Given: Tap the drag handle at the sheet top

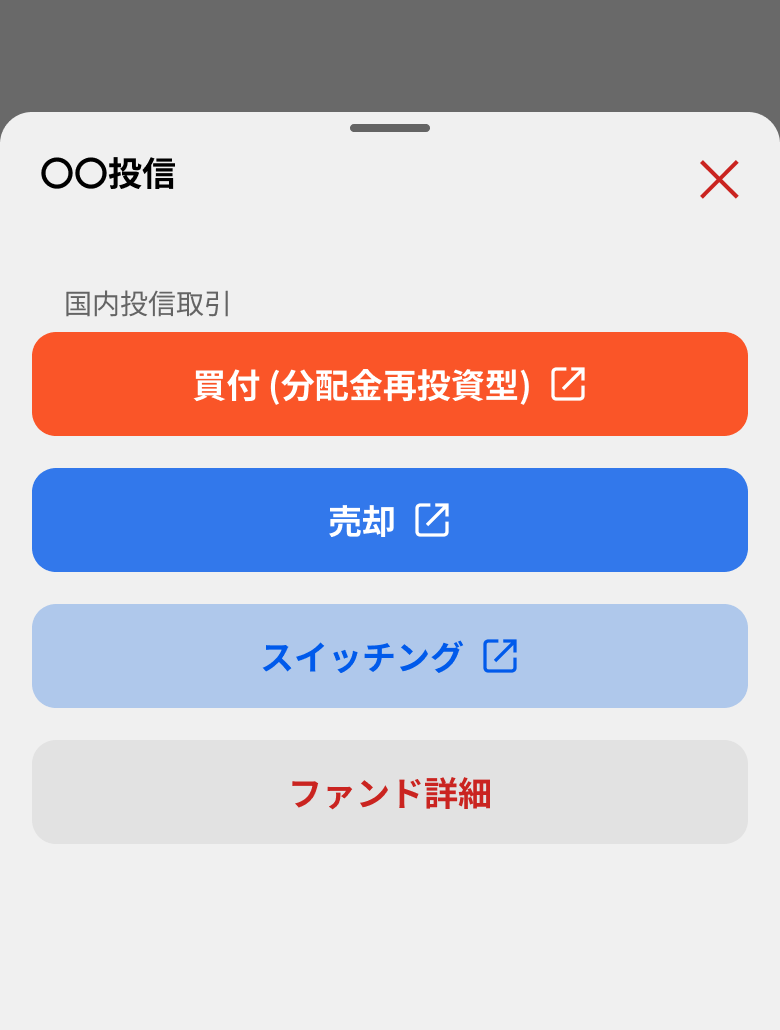Looking at the screenshot, I should coord(390,128).
